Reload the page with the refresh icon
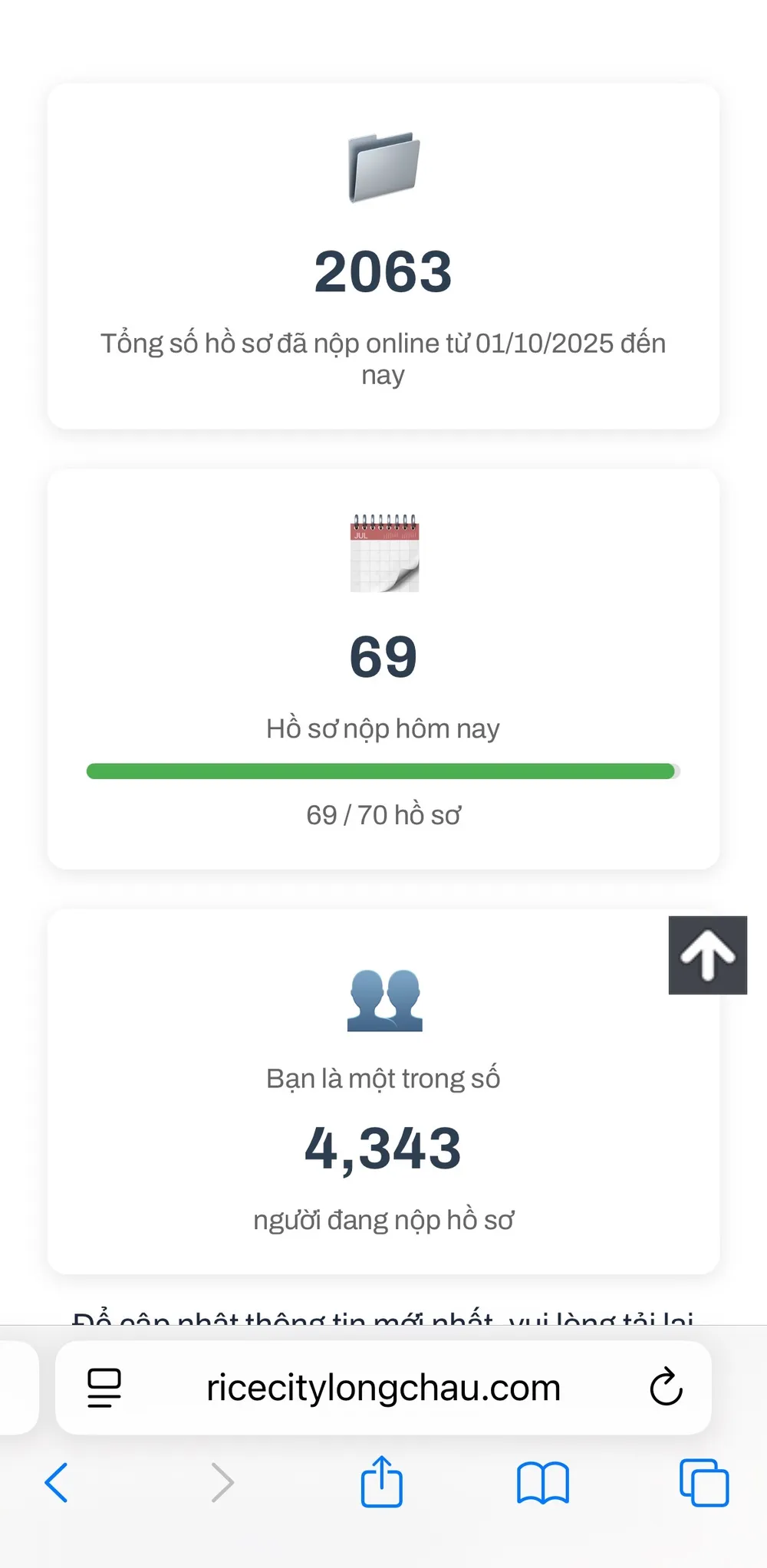The width and height of the screenshot is (767, 1568). coord(666,1387)
